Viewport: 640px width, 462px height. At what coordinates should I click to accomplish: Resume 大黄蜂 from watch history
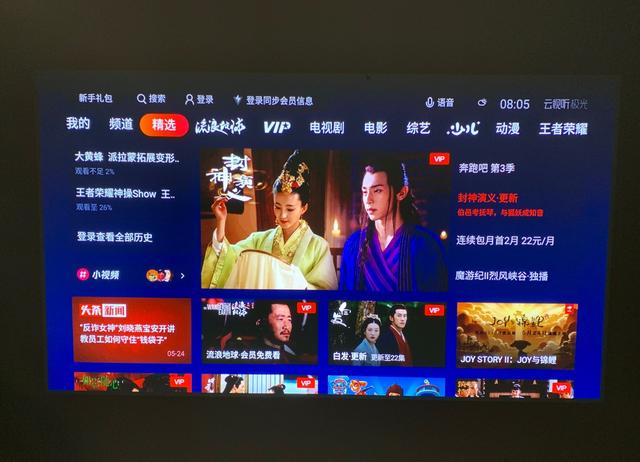point(126,162)
